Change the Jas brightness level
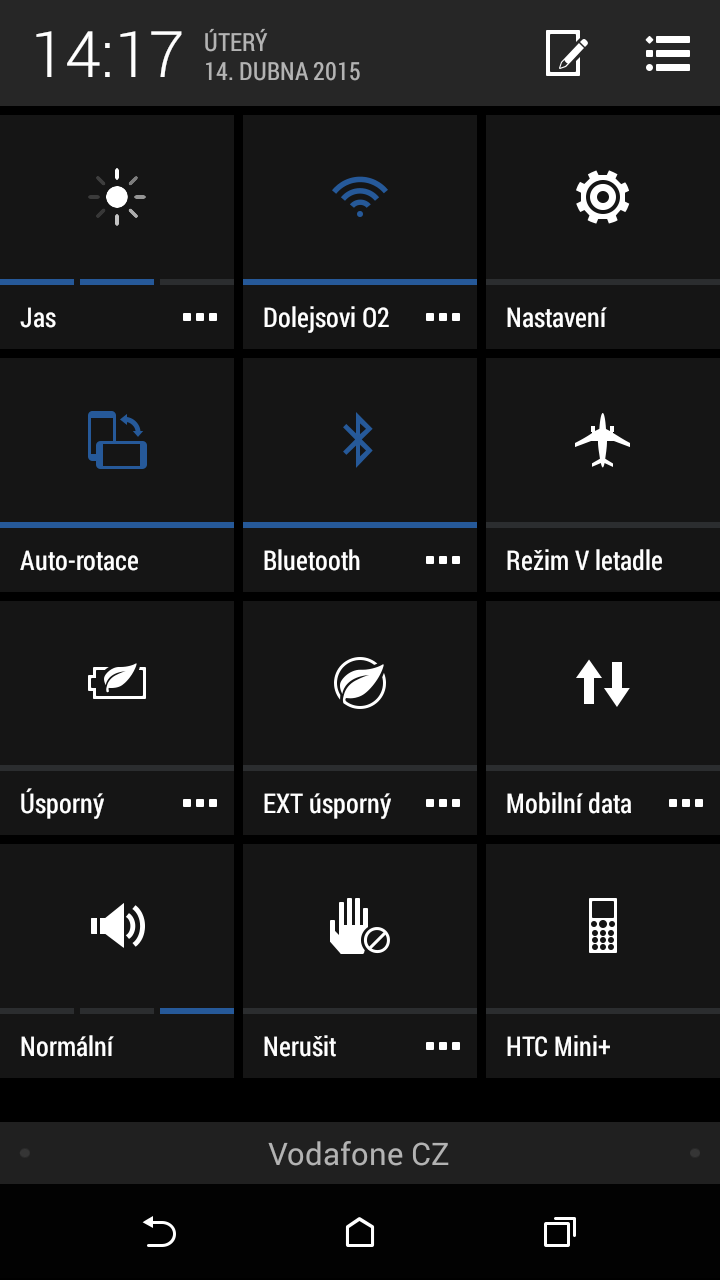Image resolution: width=720 pixels, height=1280 pixels. [x=117, y=232]
